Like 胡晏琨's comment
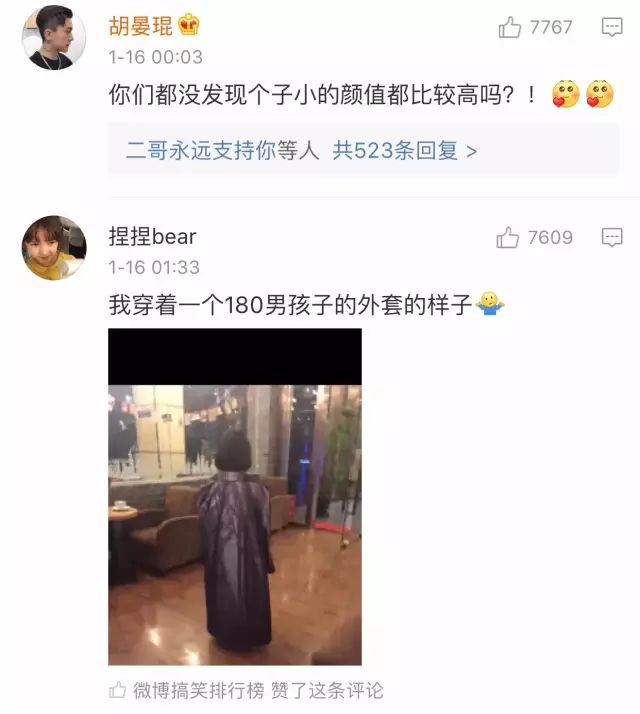This screenshot has height=714, width=640. click(510, 28)
